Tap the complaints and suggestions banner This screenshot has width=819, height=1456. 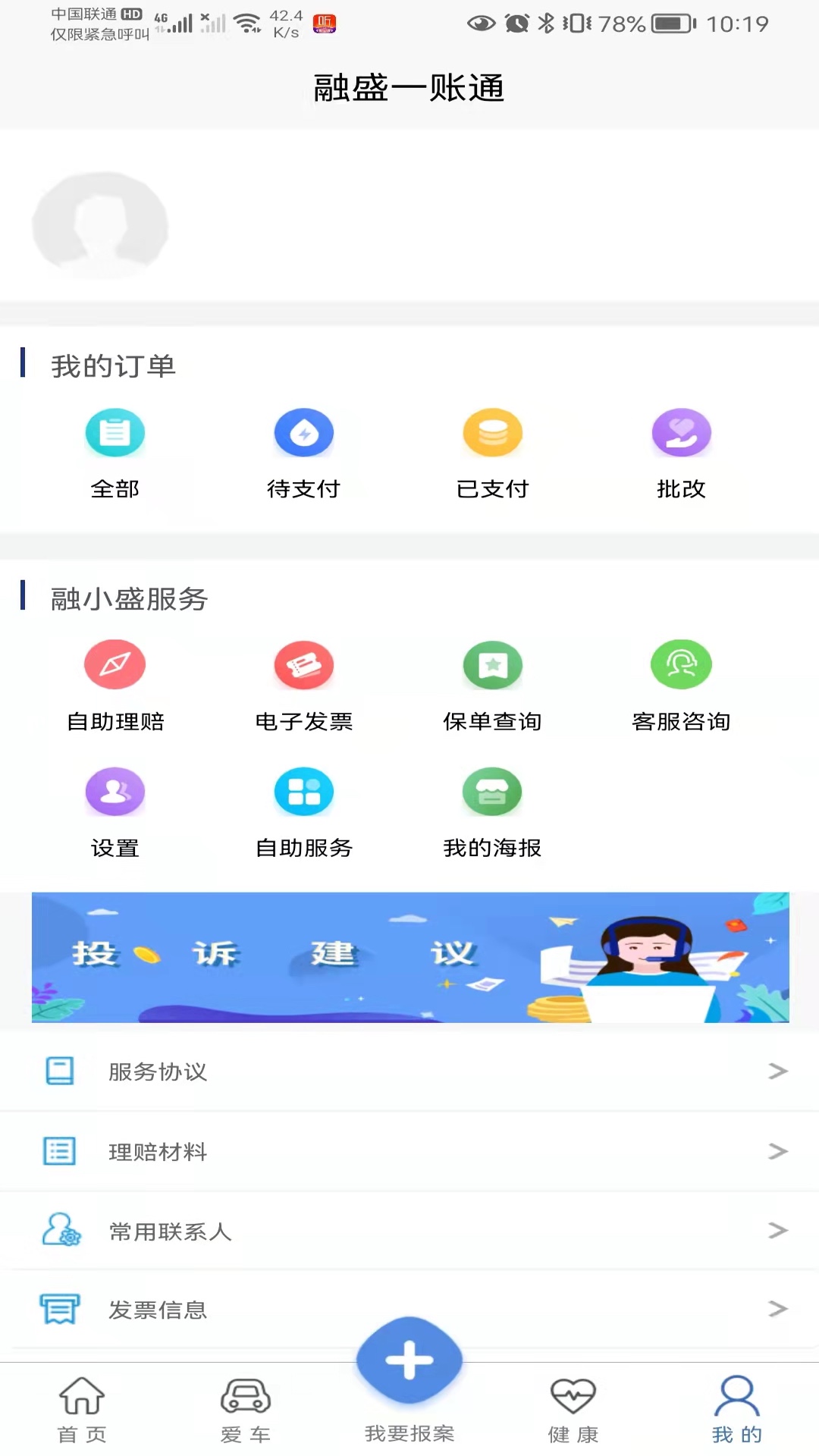pyautogui.click(x=409, y=957)
